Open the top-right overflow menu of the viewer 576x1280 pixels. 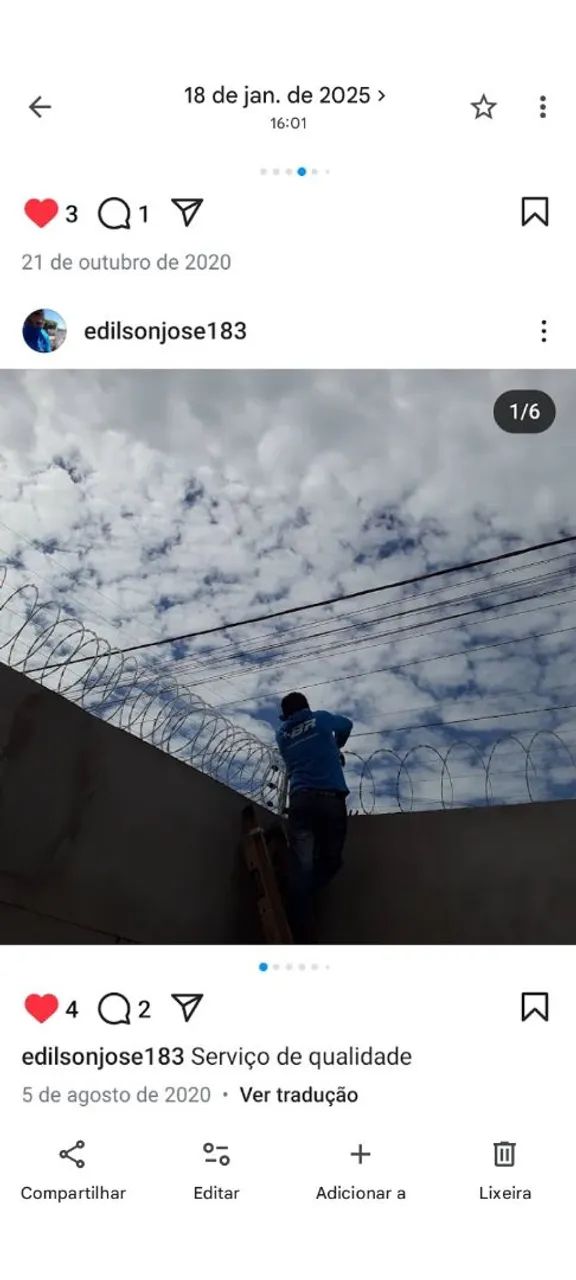pos(542,107)
